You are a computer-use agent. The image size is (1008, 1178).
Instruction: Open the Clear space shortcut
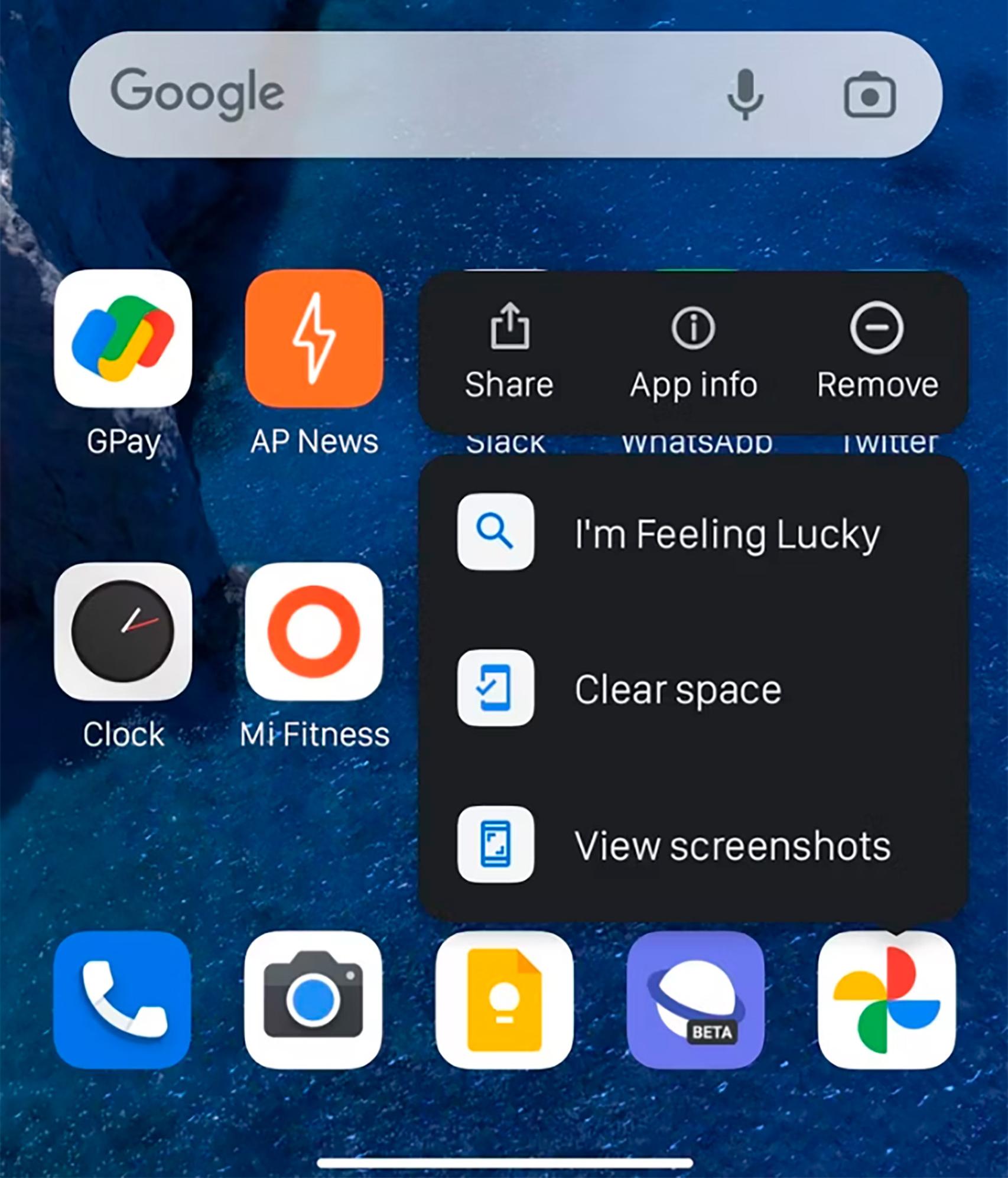click(x=692, y=689)
